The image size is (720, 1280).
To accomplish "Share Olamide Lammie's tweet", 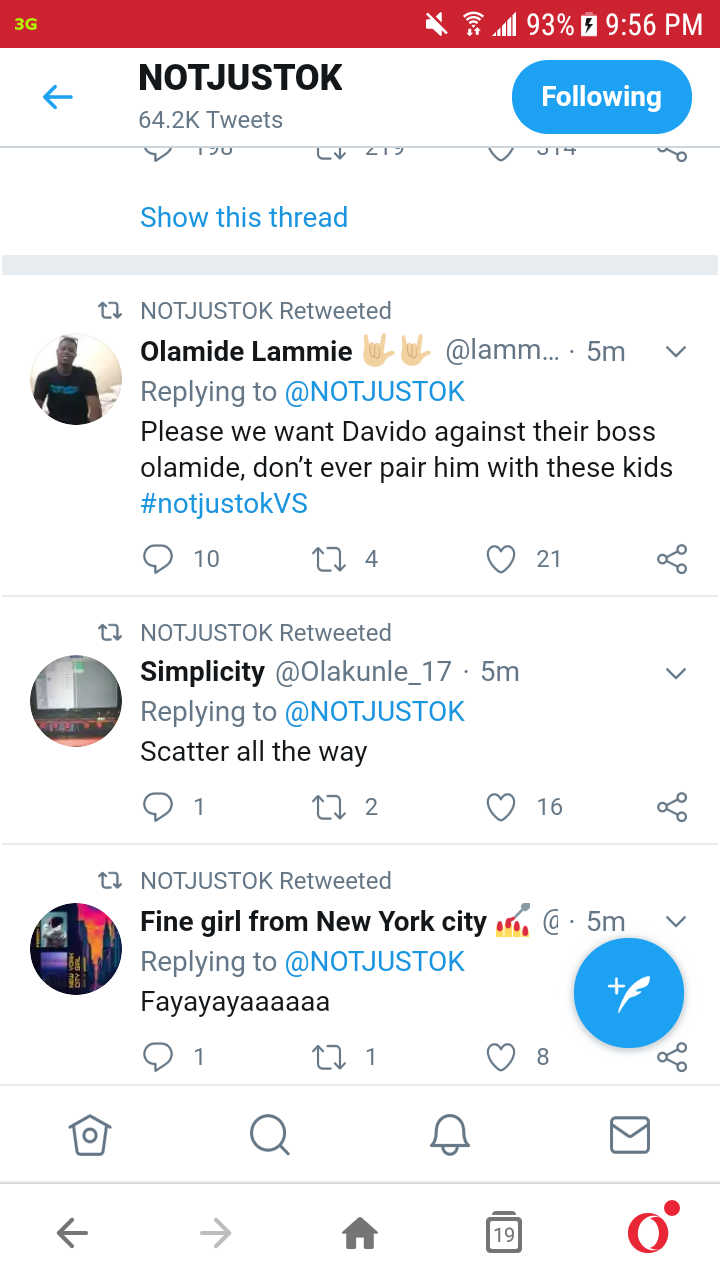I will pyautogui.click(x=672, y=558).
